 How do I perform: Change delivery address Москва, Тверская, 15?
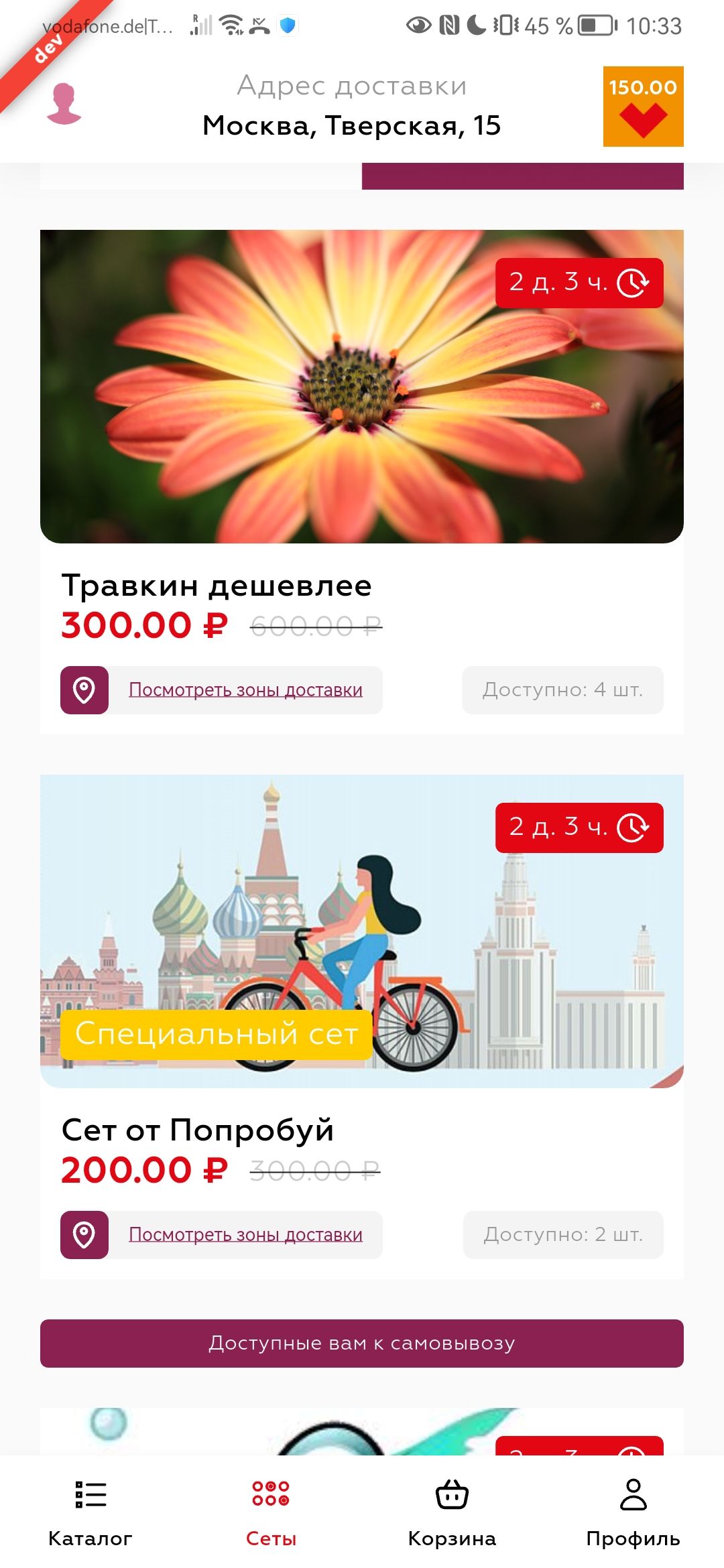click(x=351, y=125)
